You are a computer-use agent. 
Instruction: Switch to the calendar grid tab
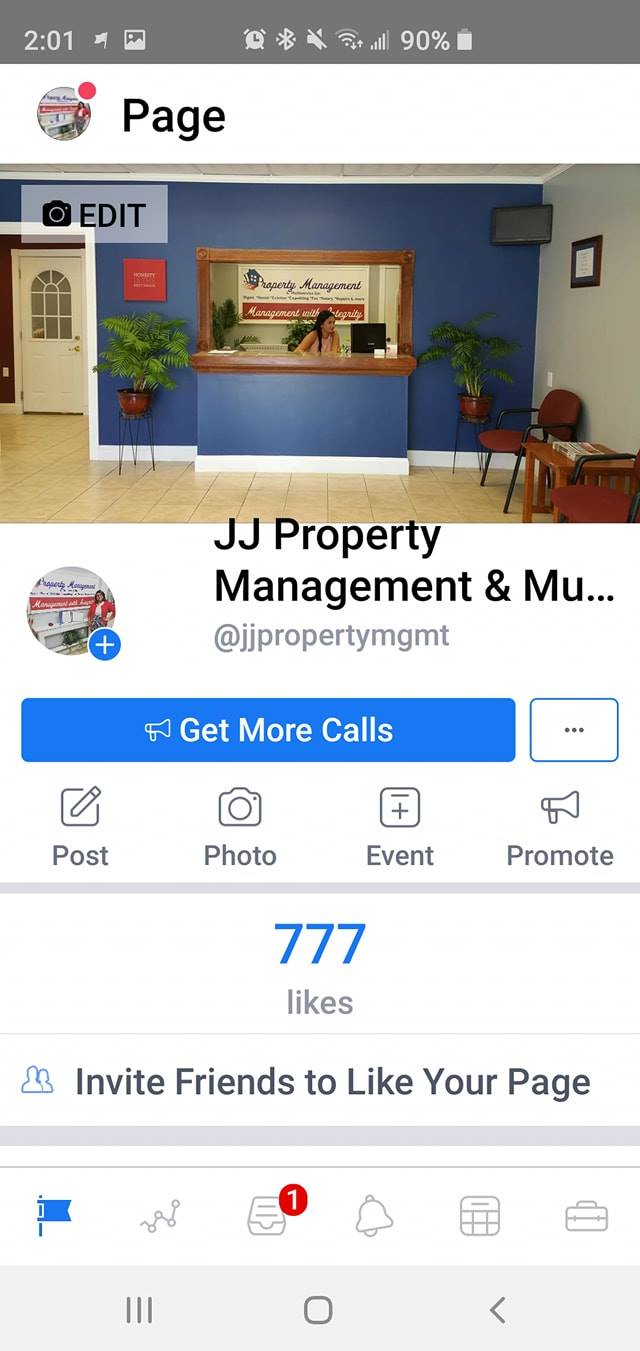tap(480, 1216)
